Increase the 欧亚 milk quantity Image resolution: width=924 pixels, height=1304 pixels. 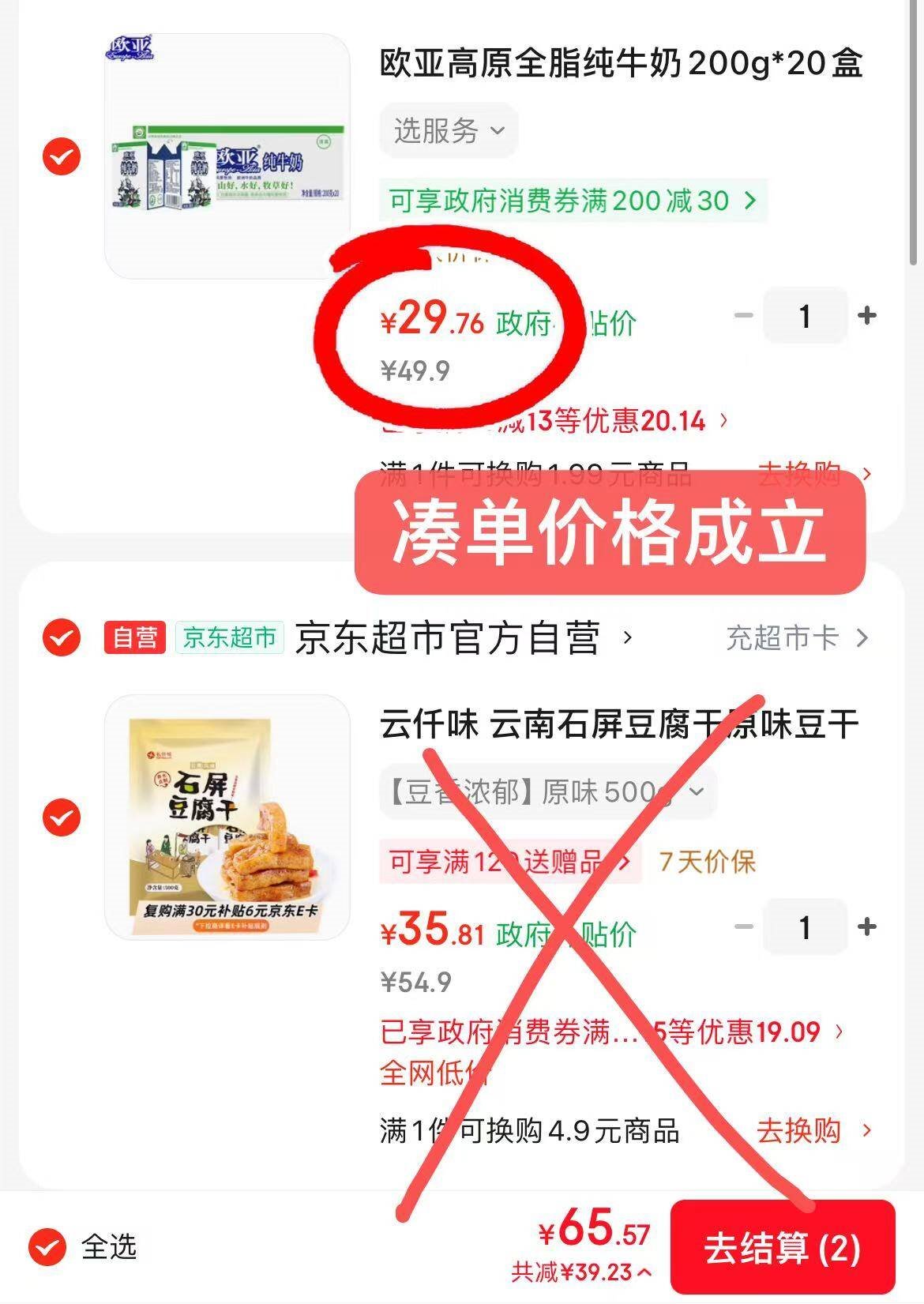click(867, 316)
